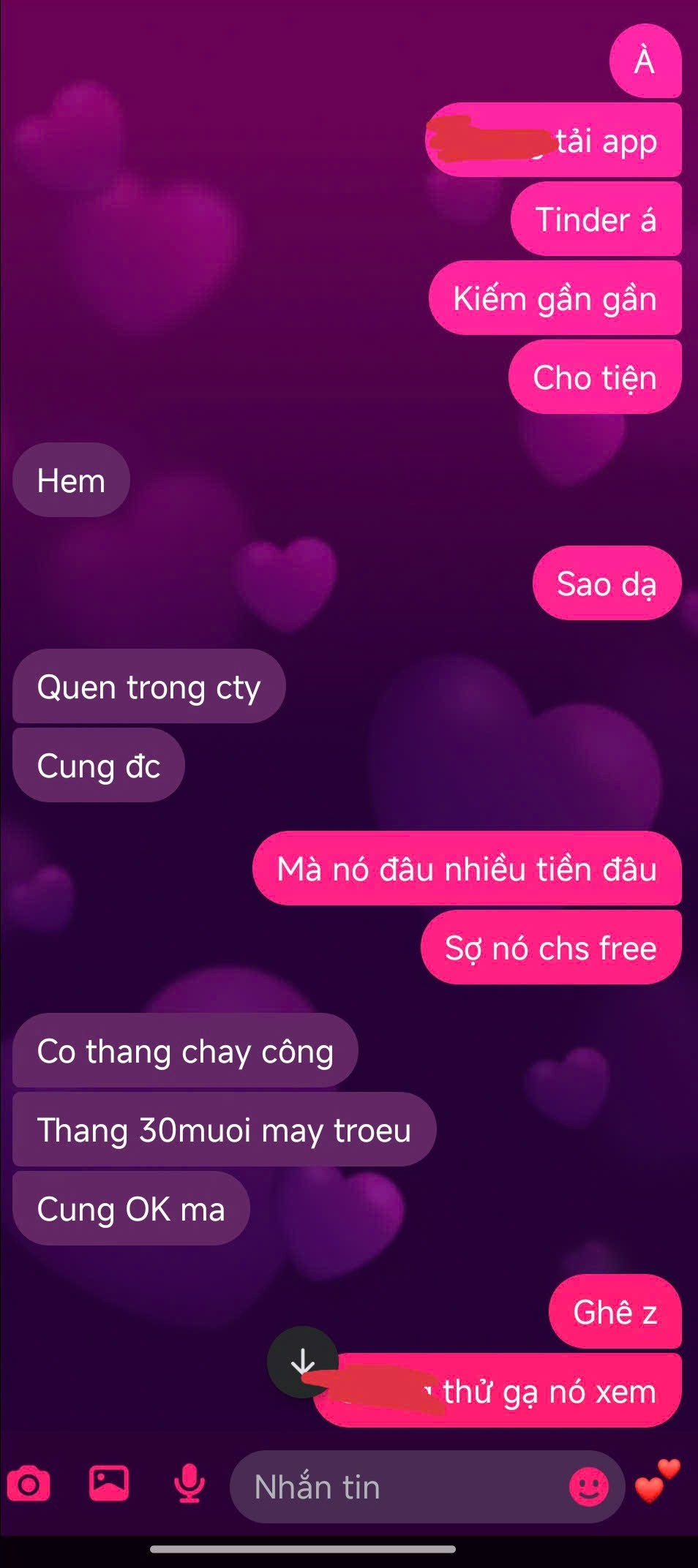The height and width of the screenshot is (1568, 698).
Task: Focus the "Nhắn tin" message field
Action: click(395, 1487)
